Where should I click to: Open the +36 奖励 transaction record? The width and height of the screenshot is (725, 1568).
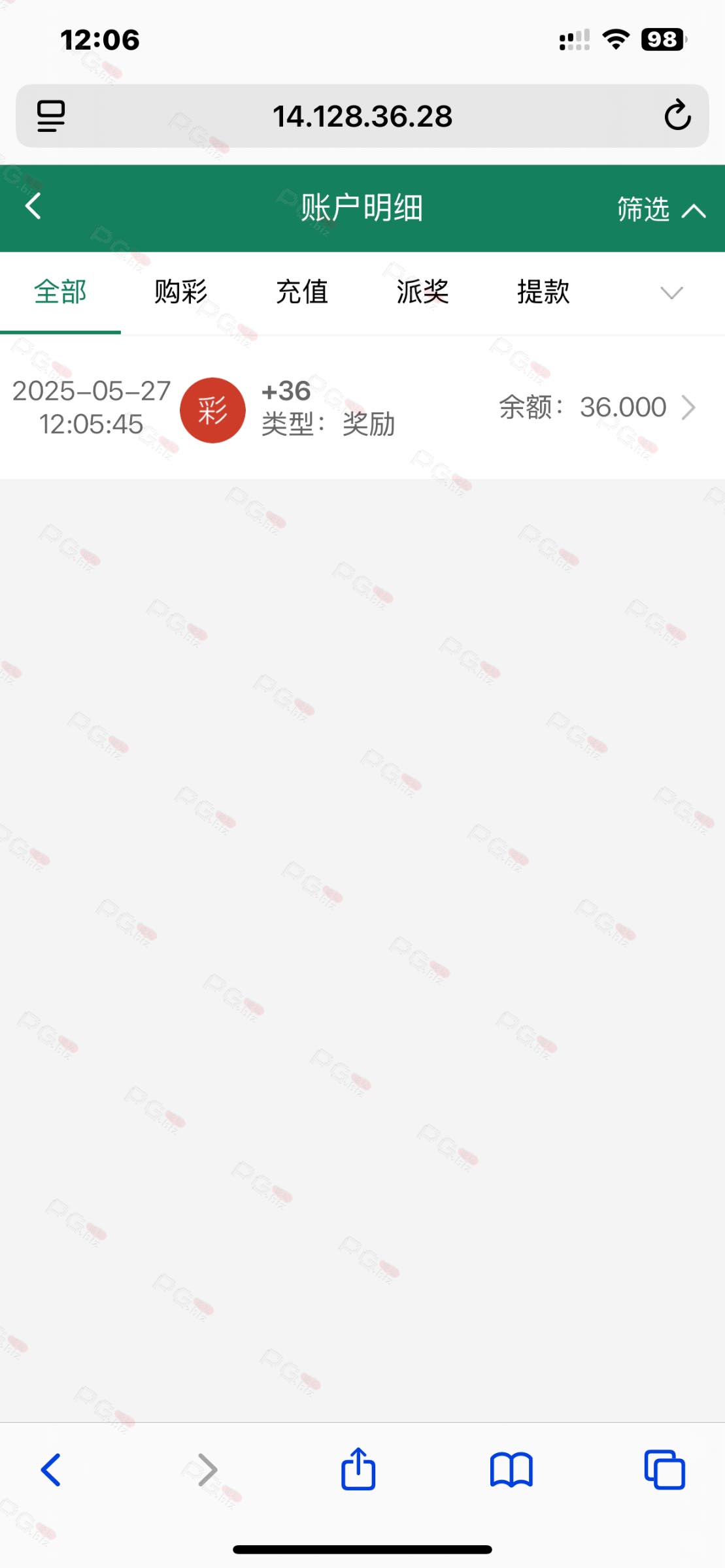362,408
